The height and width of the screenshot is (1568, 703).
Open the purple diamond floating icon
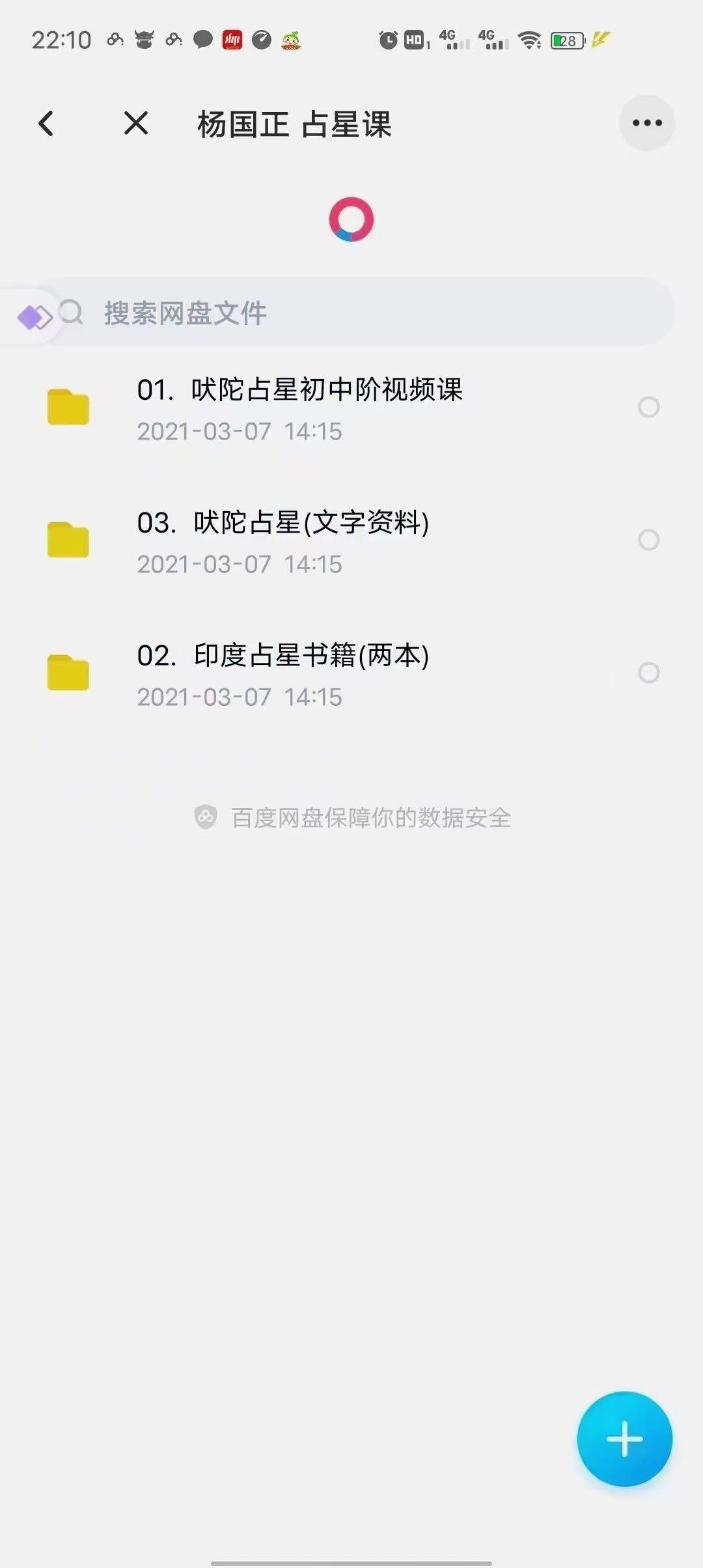33,318
